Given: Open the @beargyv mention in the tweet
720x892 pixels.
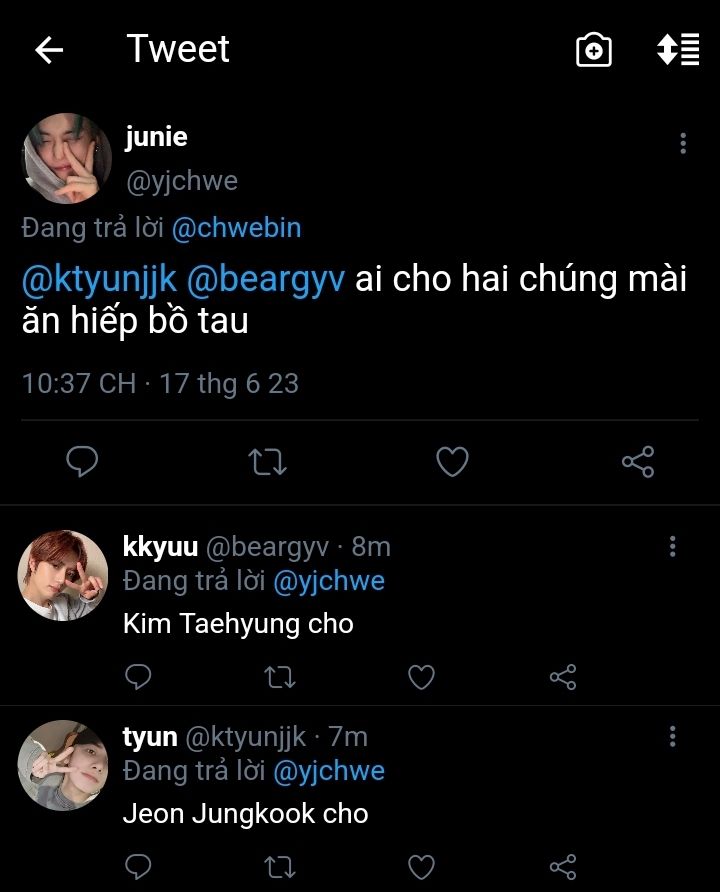Looking at the screenshot, I should [265, 280].
